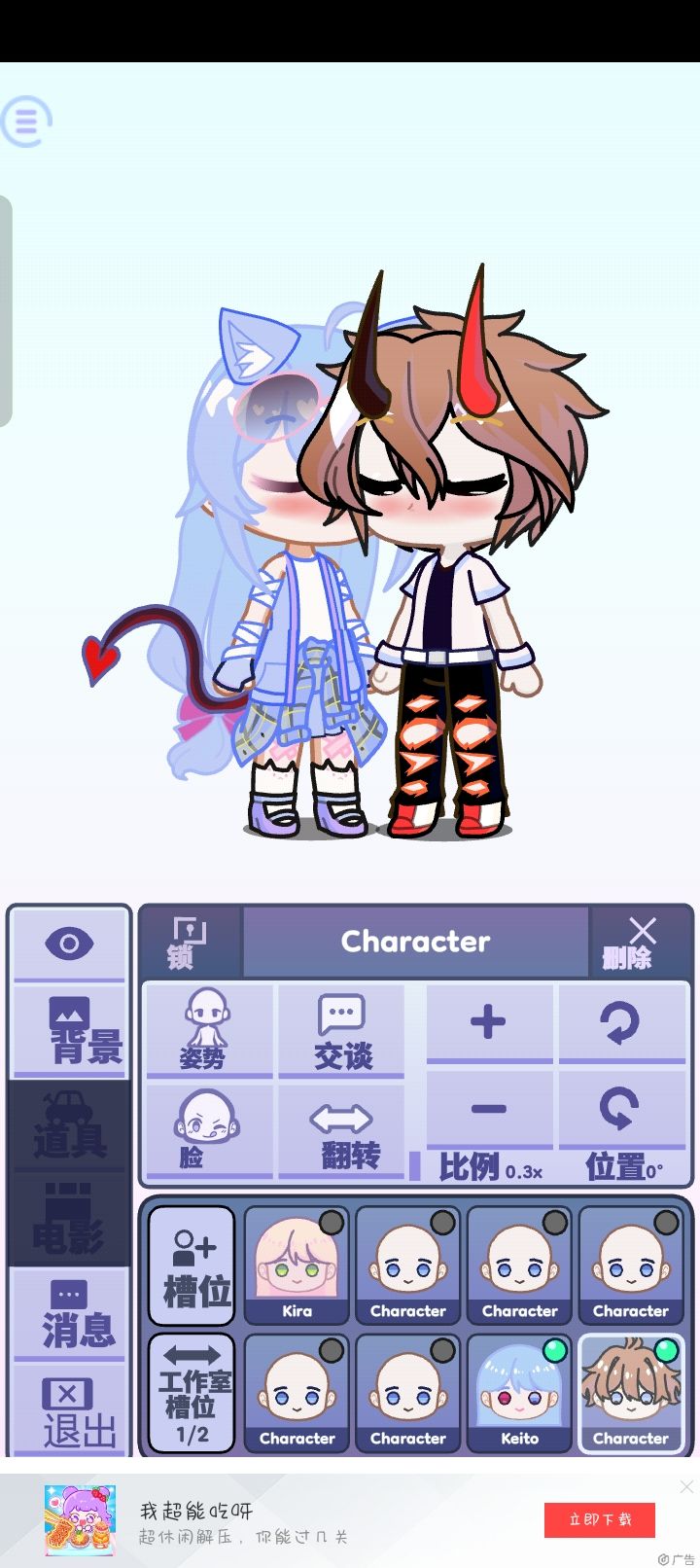
Task: Switch 工作室槽位 studio slot page
Action: coord(192,1393)
